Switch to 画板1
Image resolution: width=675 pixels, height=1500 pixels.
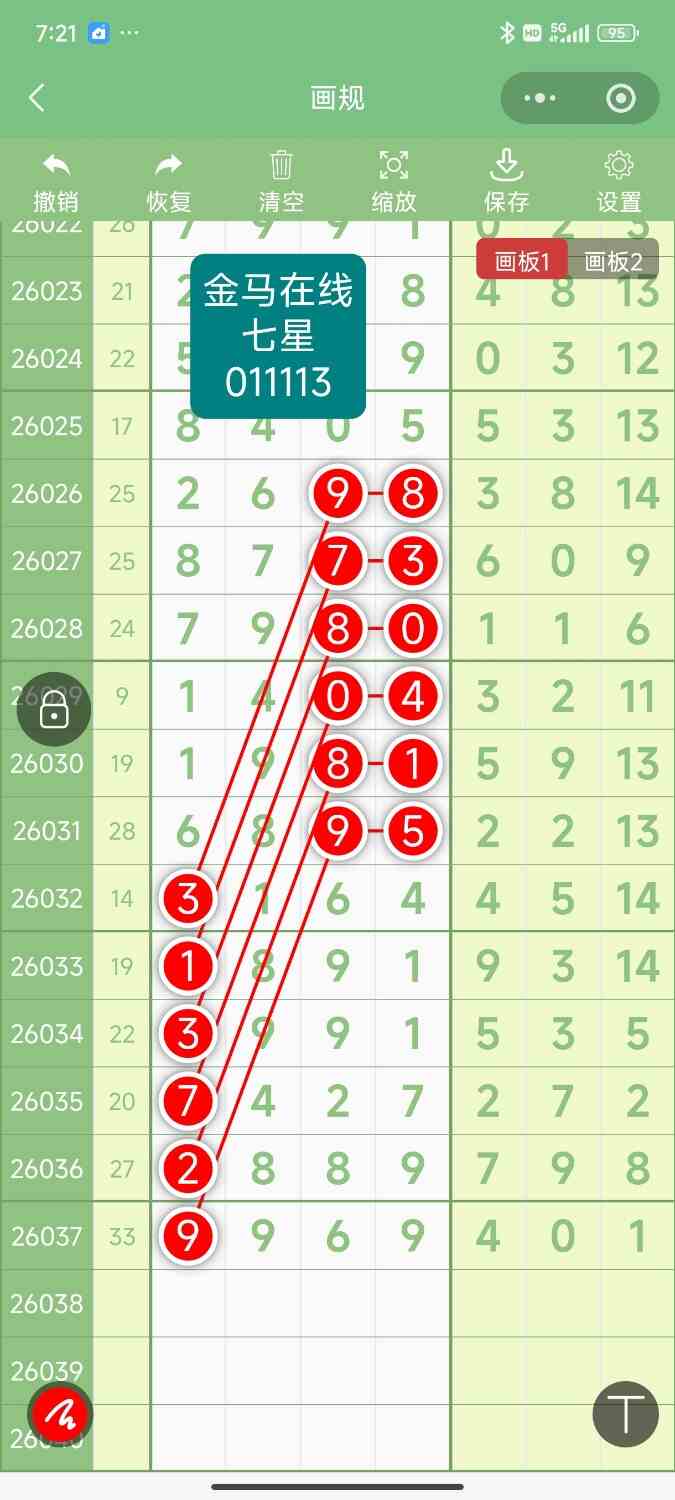[522, 262]
